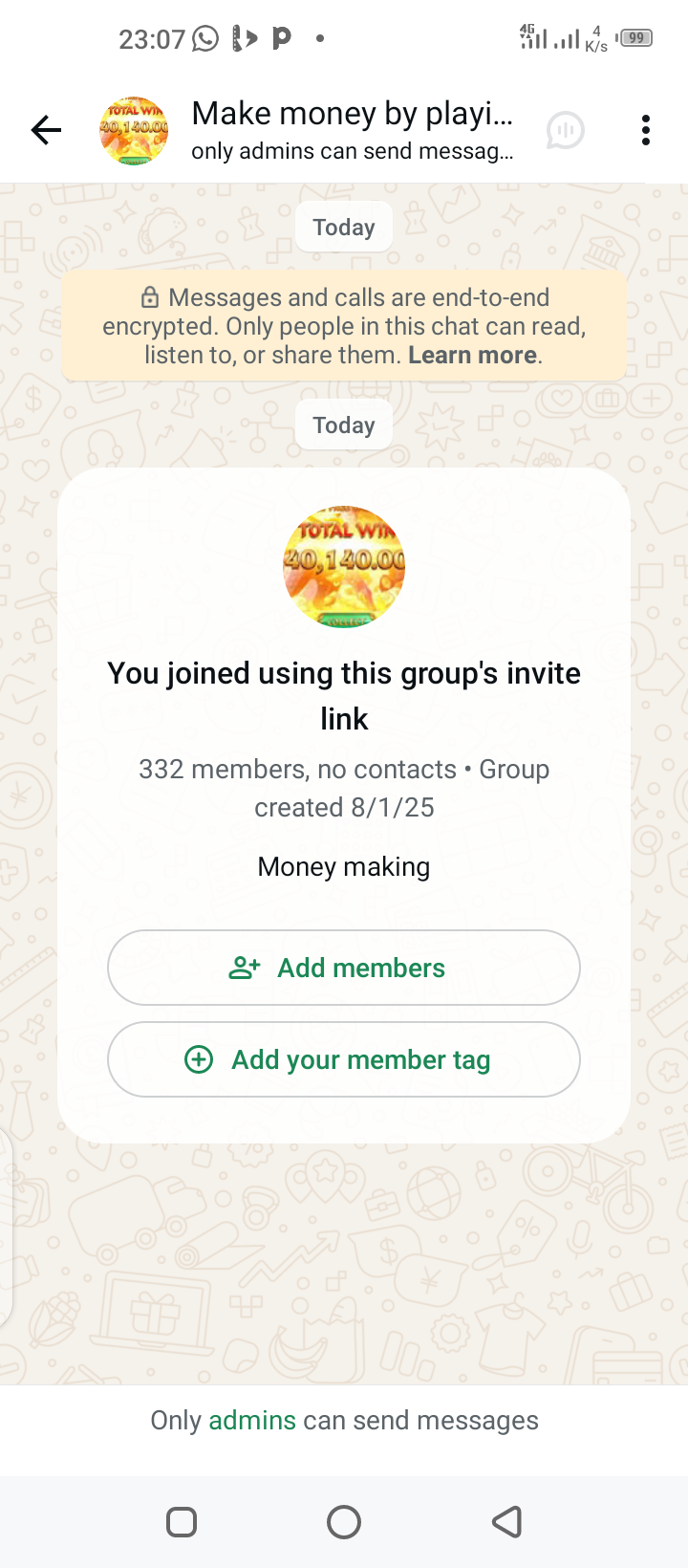This screenshot has width=688, height=1568.
Task: Open the recent apps view
Action: coord(182,1521)
